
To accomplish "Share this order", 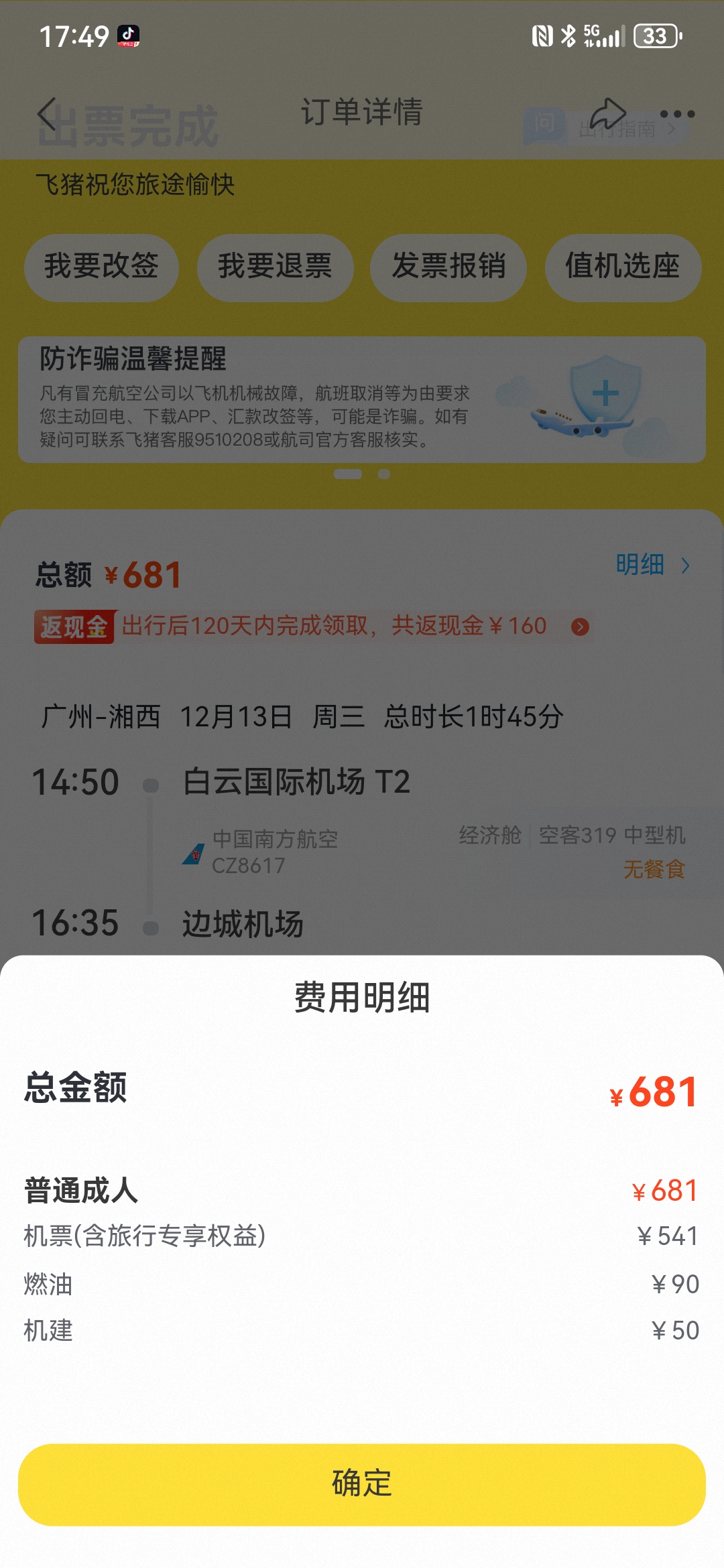I will point(607,114).
